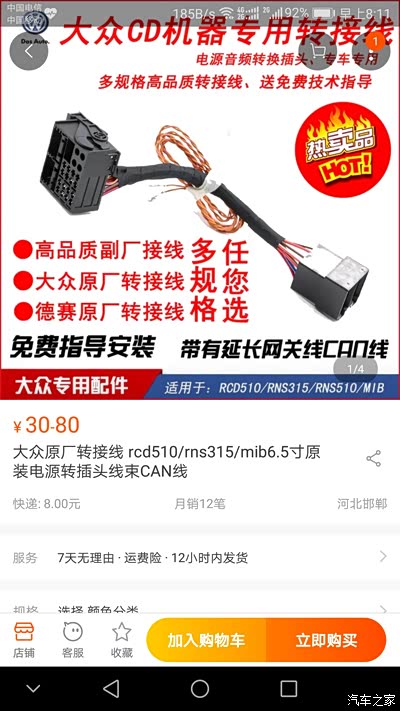Open the 服务 service guarantees row
Screen dimensions: 400x711
pos(200,557)
